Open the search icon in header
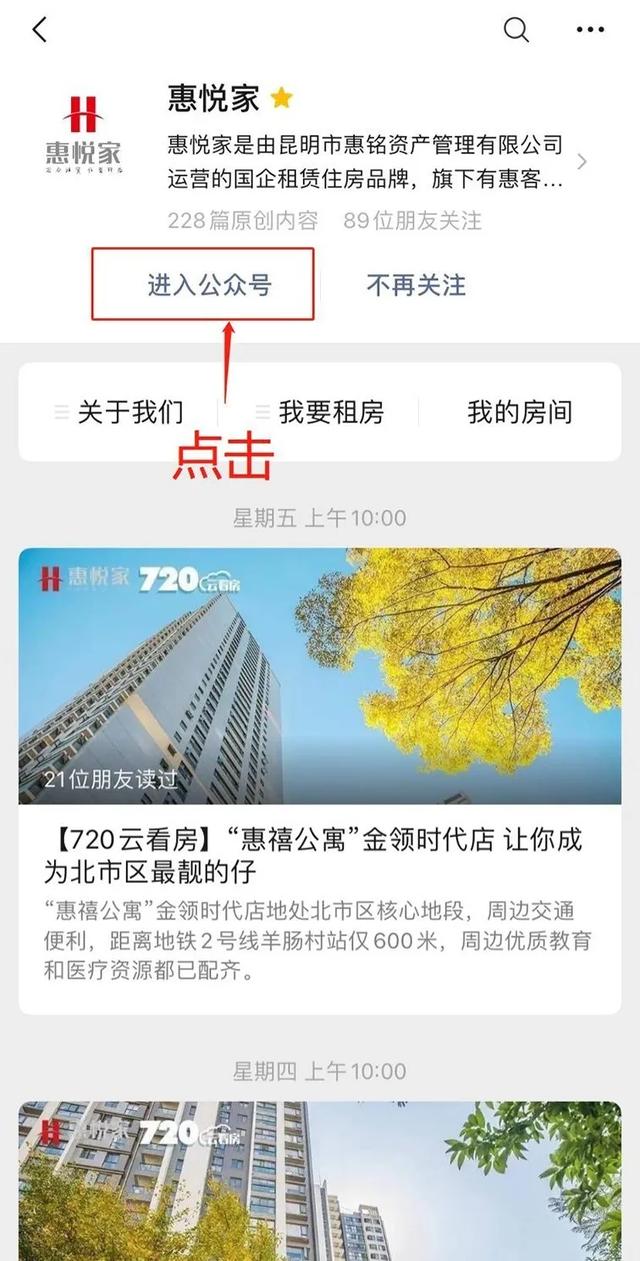This screenshot has height=1261, width=640. click(516, 30)
